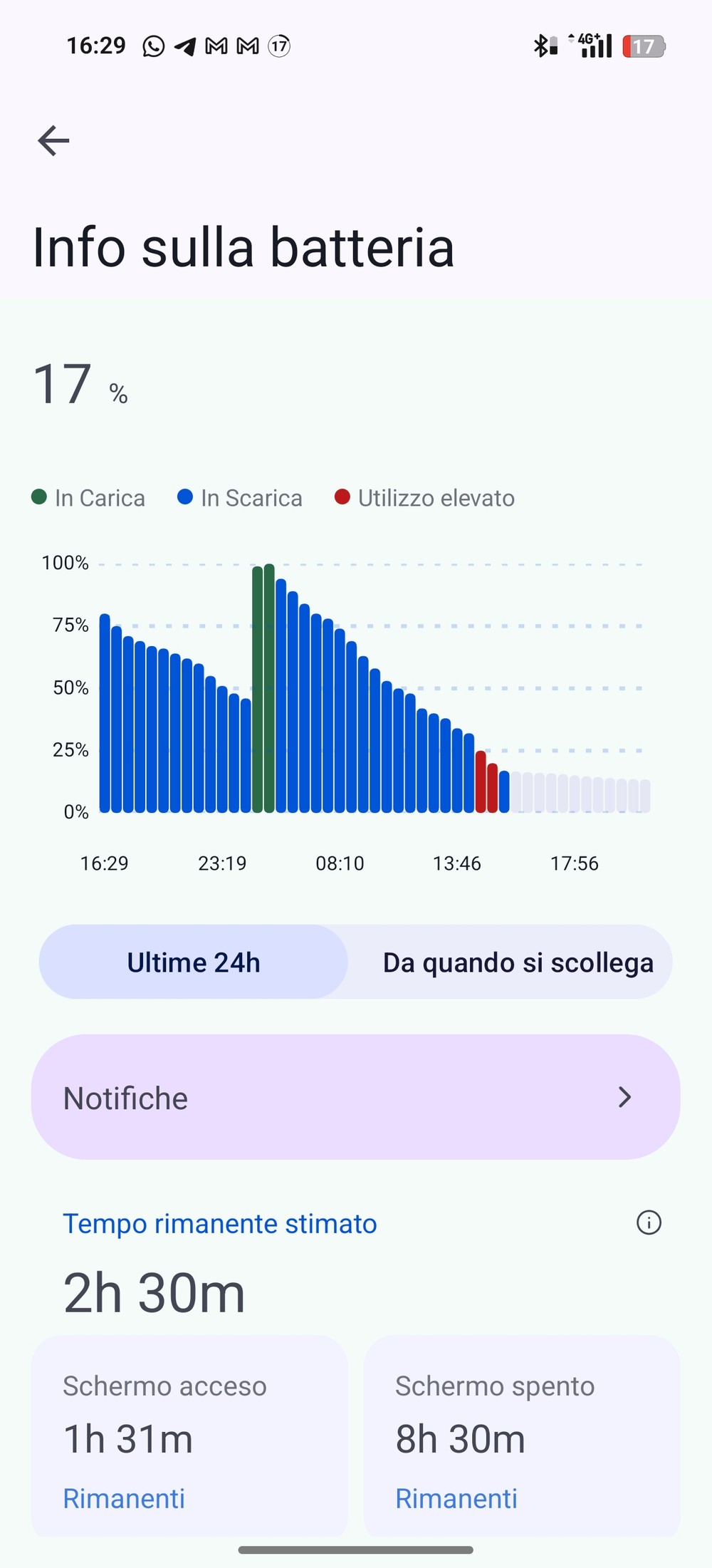Open the Schermo spento card
This screenshot has height=1568, width=712.
point(522,1437)
